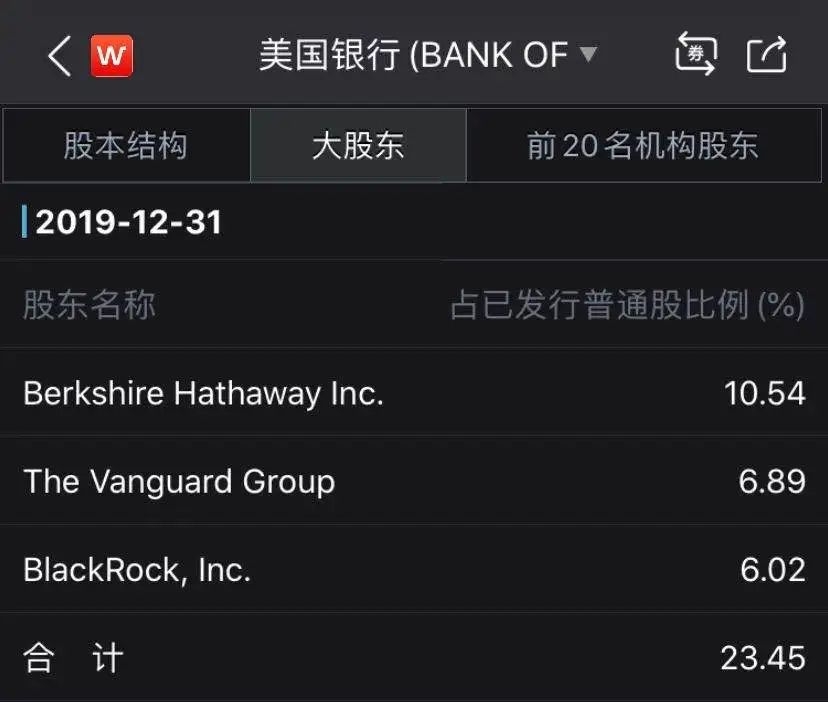828x702 pixels.
Task: Expand the 美国银行 stock title dropdown
Action: (588, 54)
